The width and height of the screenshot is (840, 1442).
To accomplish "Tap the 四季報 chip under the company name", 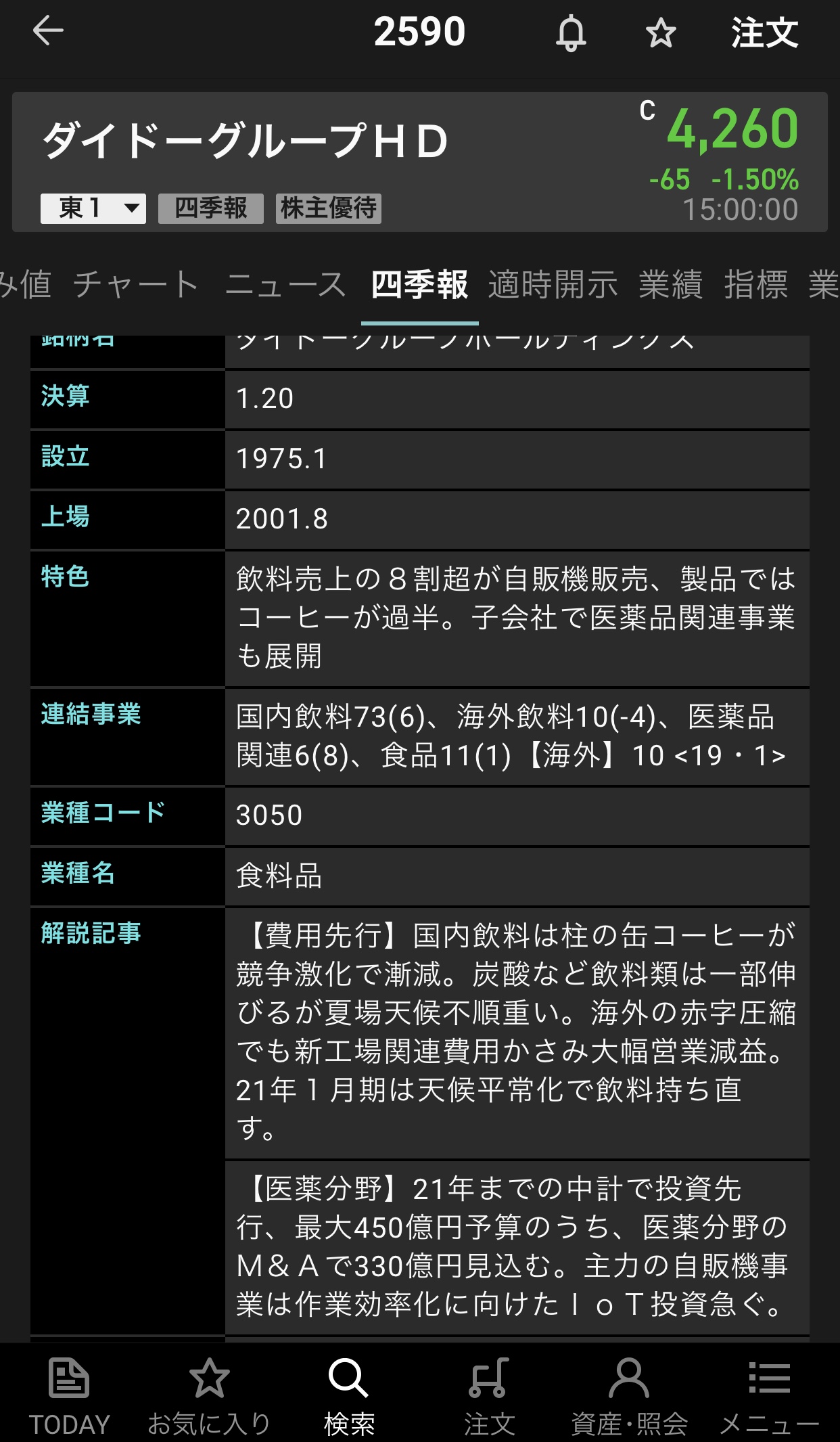I will click(x=210, y=208).
